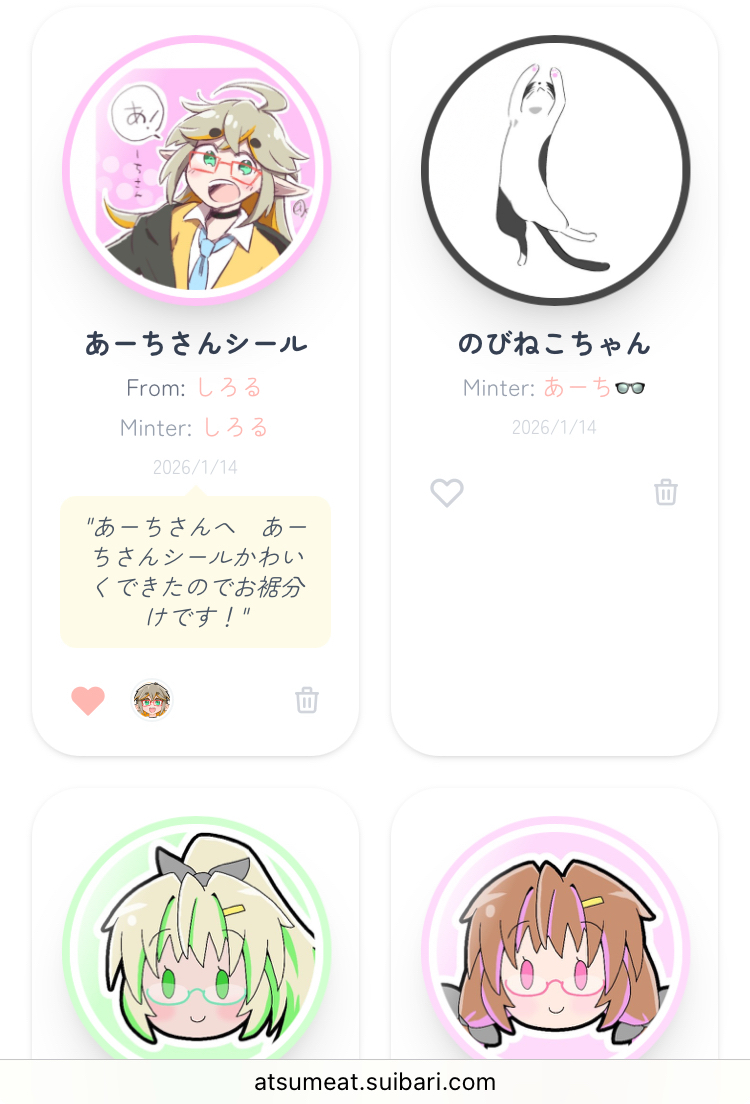Like the のびねこちゃん sticker
The image size is (750, 1104).
(x=447, y=492)
